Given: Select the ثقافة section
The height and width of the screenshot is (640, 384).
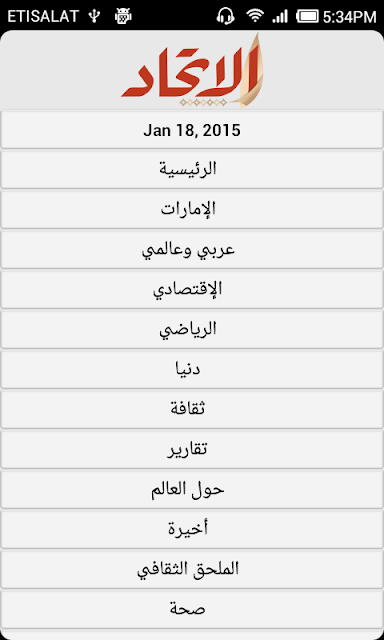Looking at the screenshot, I should [x=192, y=410].
